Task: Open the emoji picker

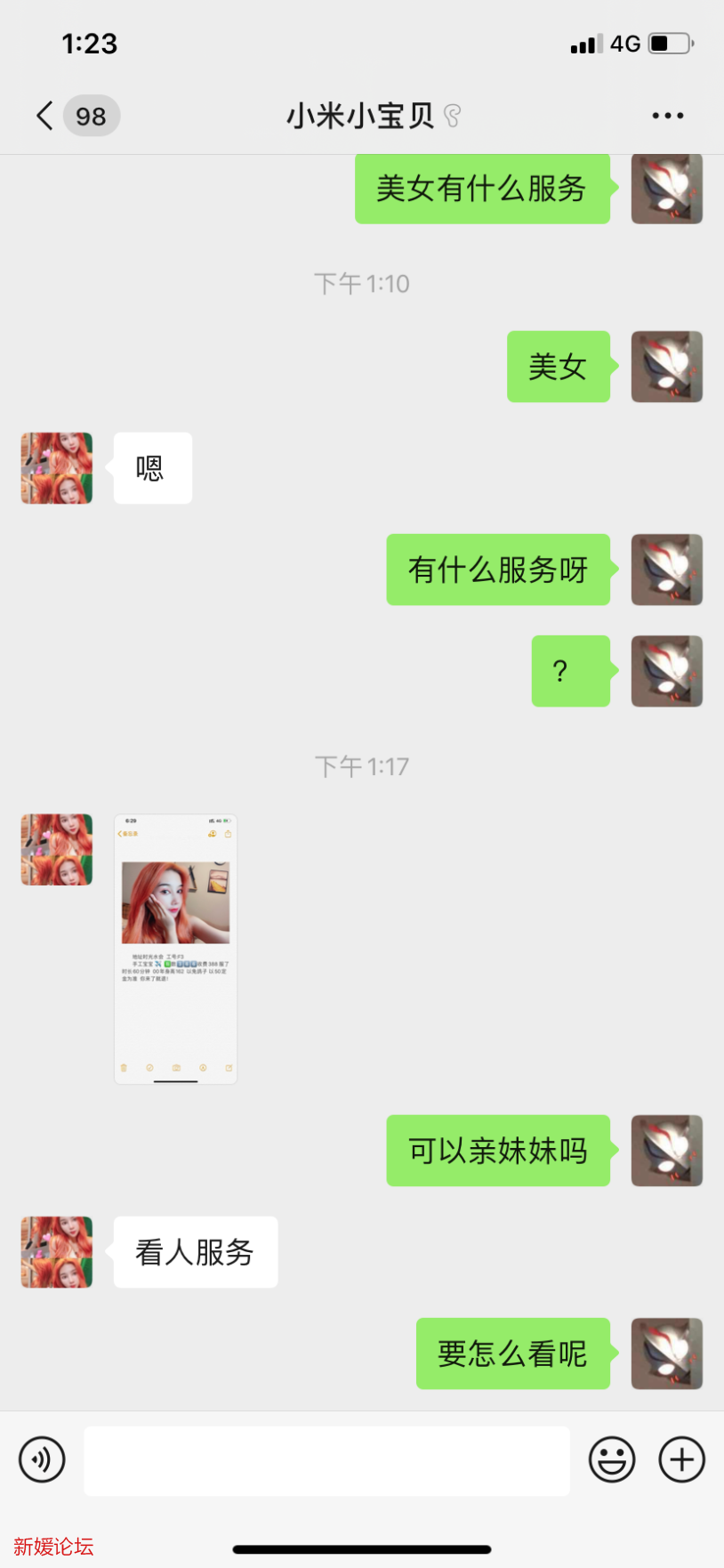Action: tap(612, 1459)
